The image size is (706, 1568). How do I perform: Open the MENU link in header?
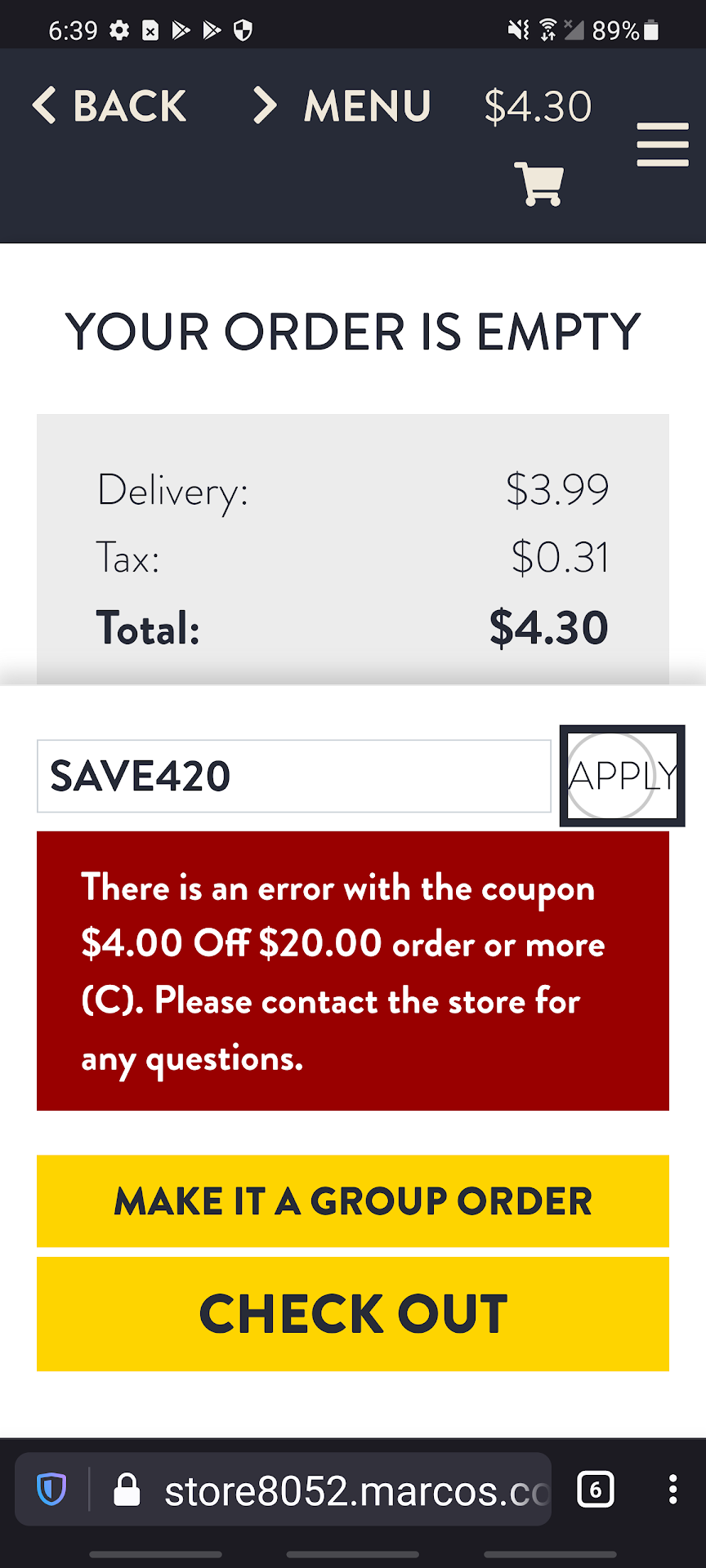343,106
